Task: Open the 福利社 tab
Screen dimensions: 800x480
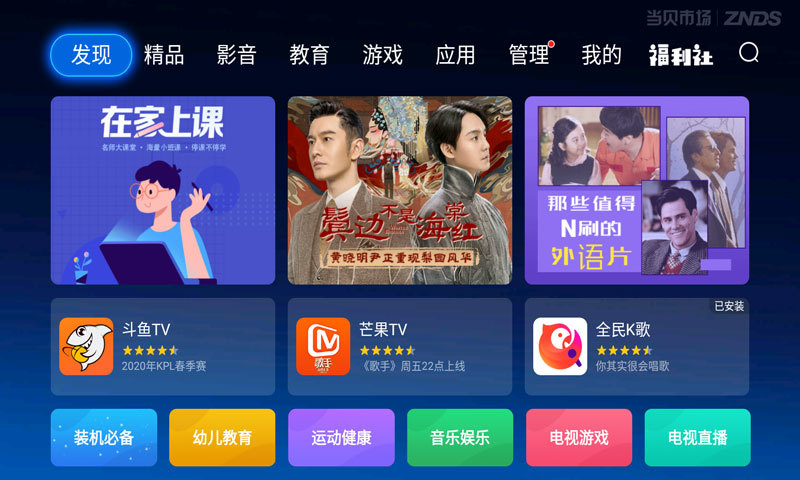Action: coord(681,55)
